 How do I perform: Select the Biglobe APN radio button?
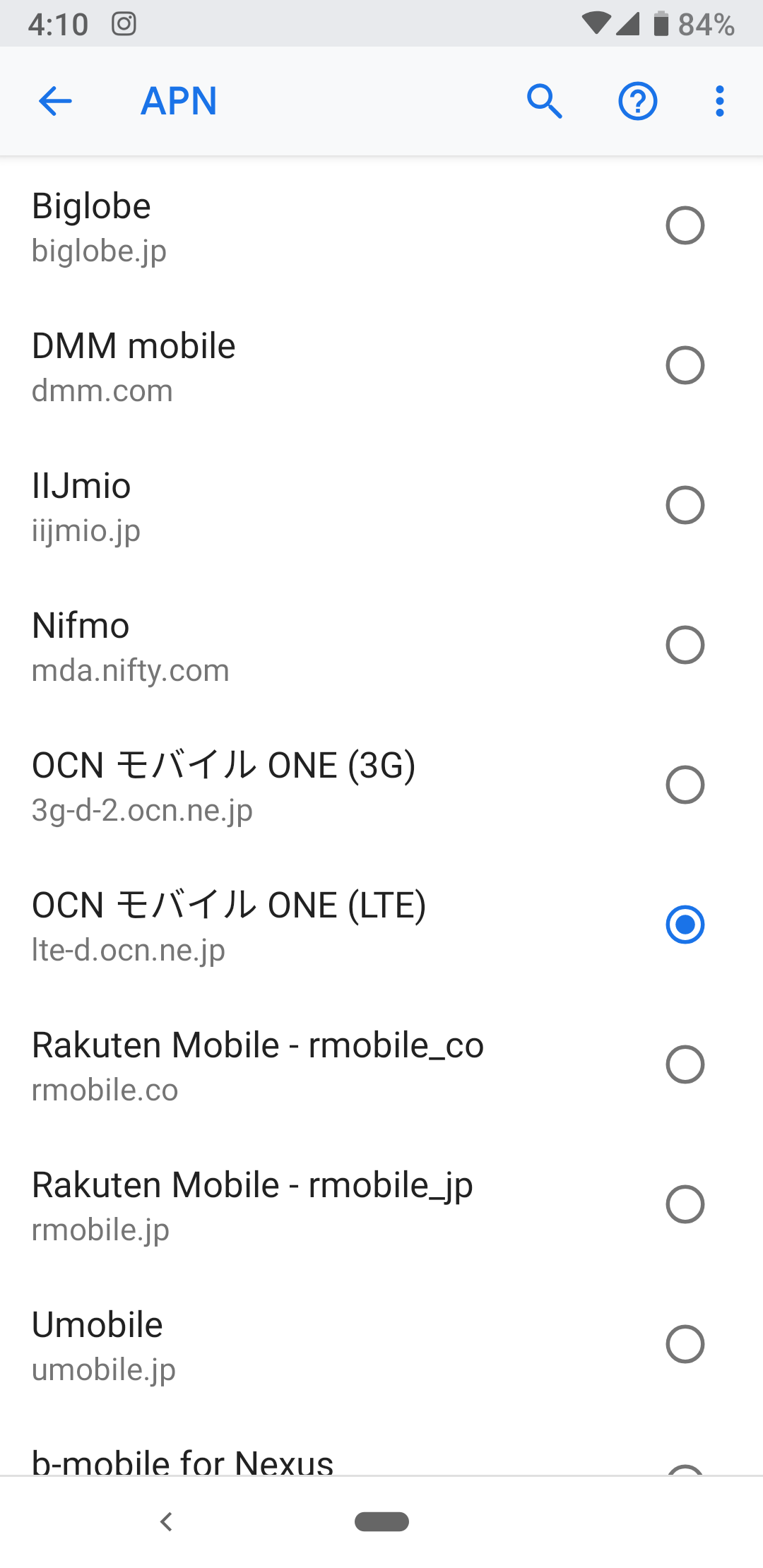(685, 226)
